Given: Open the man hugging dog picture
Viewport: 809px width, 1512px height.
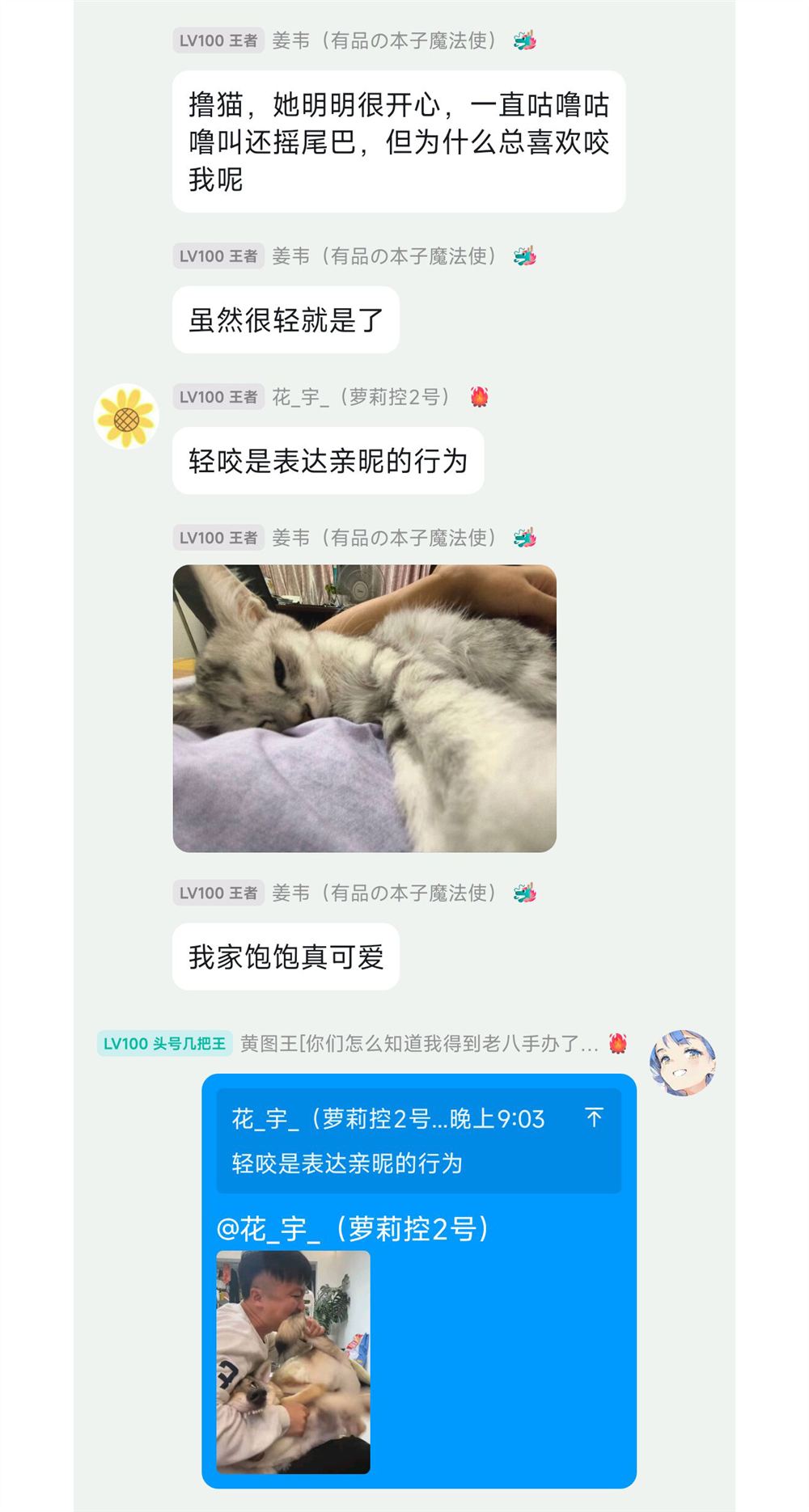Looking at the screenshot, I should coord(293,1362).
